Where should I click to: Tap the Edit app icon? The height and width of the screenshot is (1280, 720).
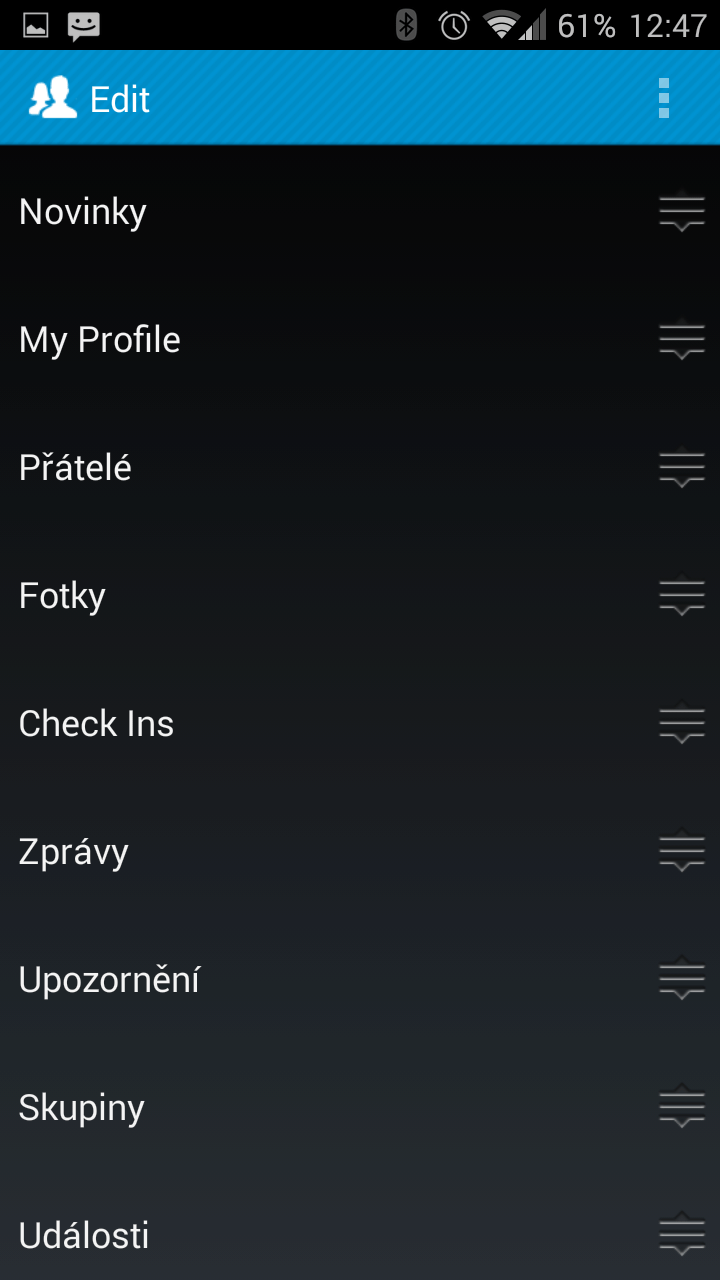tap(53, 99)
